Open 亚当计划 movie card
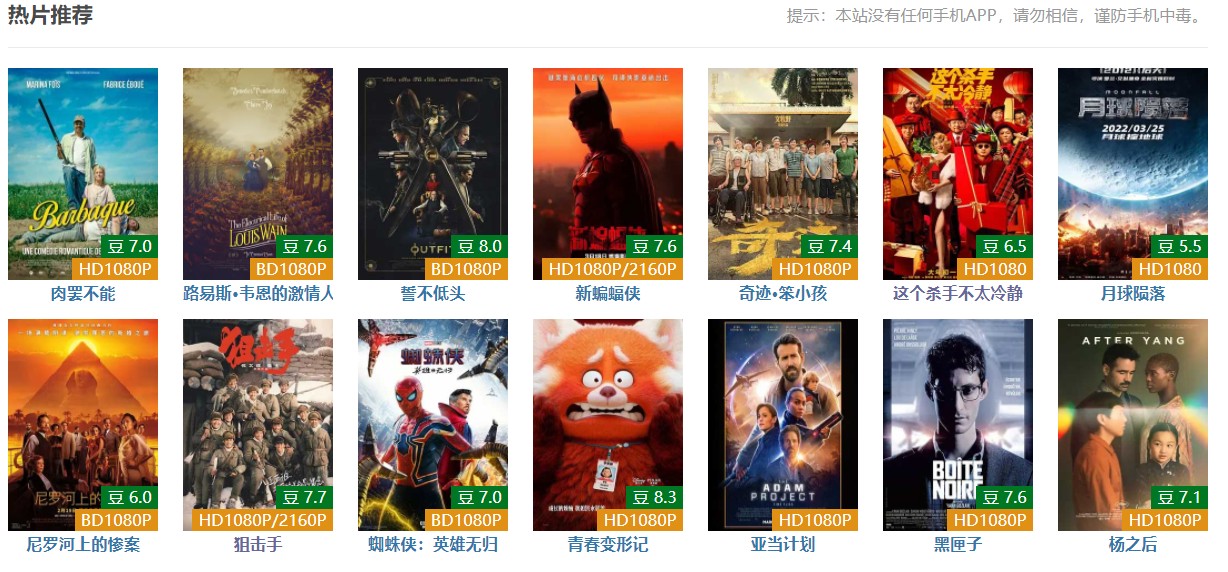1228x572 pixels. (x=783, y=424)
